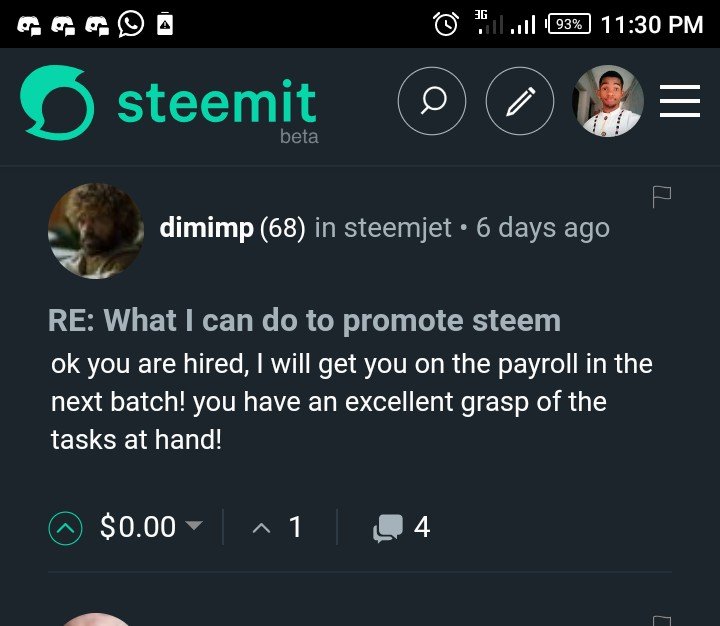720x626 pixels.
Task: Open the search magnifier icon
Action: [432, 101]
